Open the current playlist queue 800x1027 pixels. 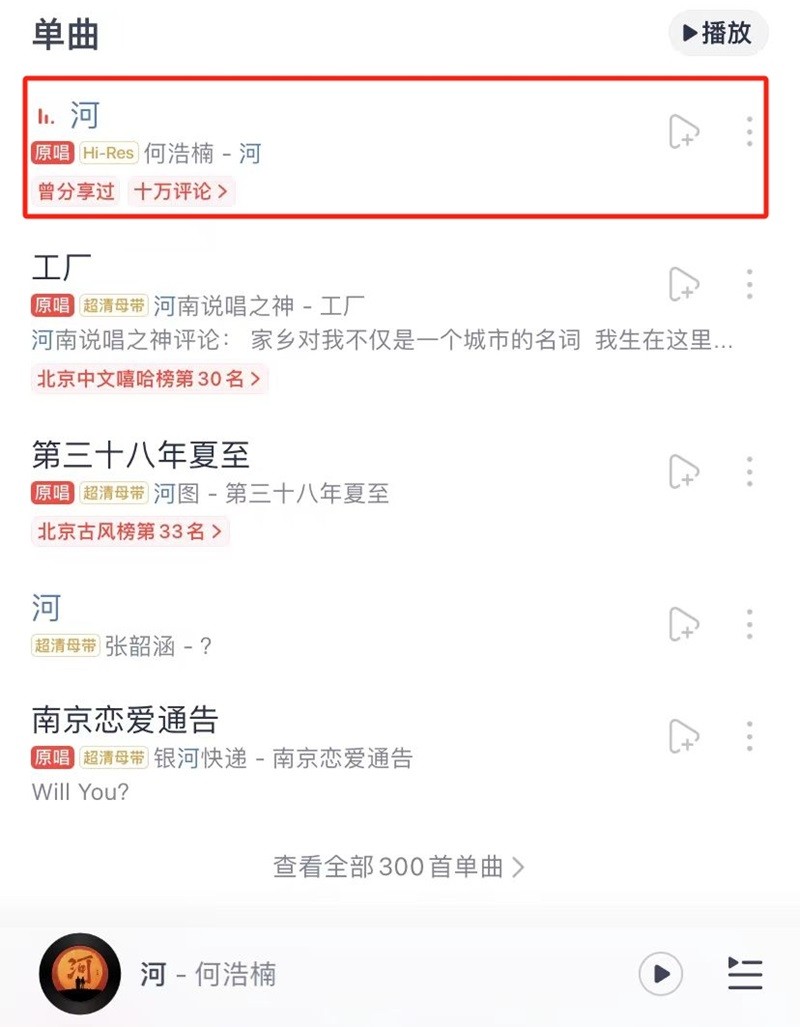tap(745, 973)
